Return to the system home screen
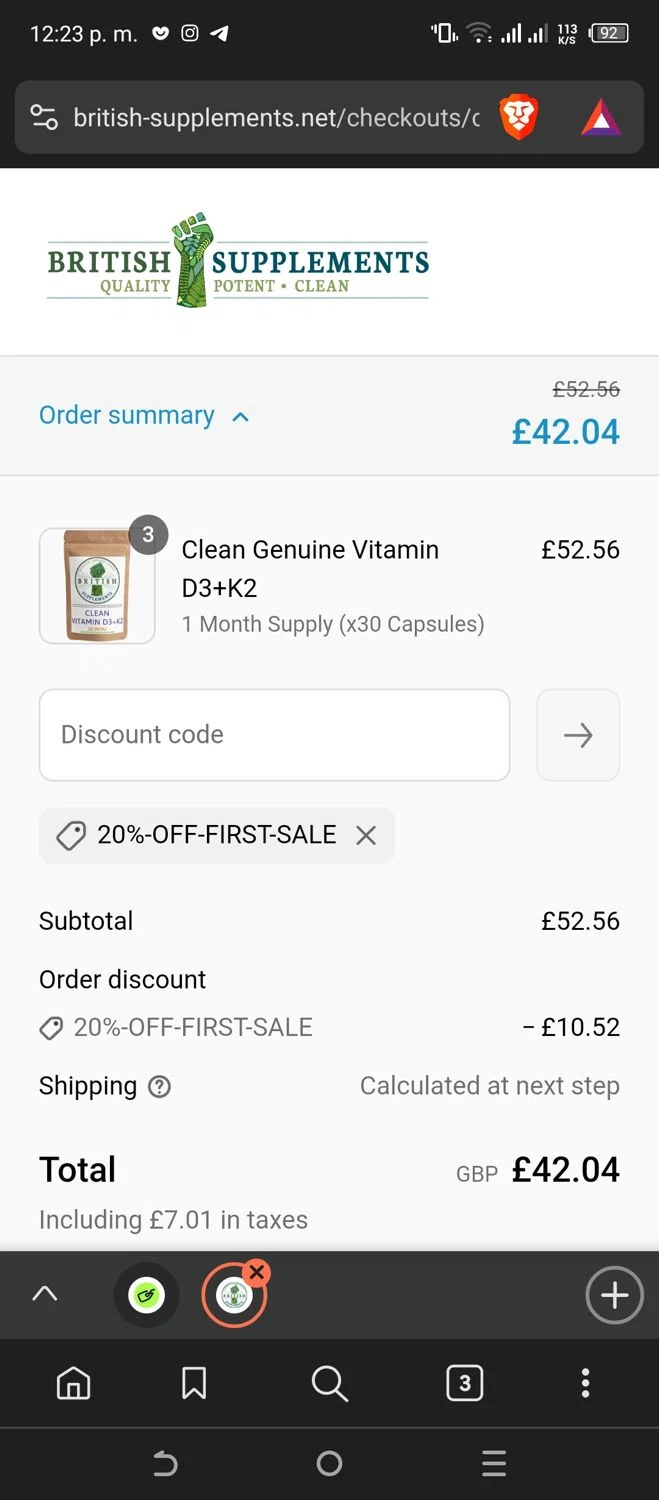Screen dimensions: 659x1500 (x=329, y=1465)
